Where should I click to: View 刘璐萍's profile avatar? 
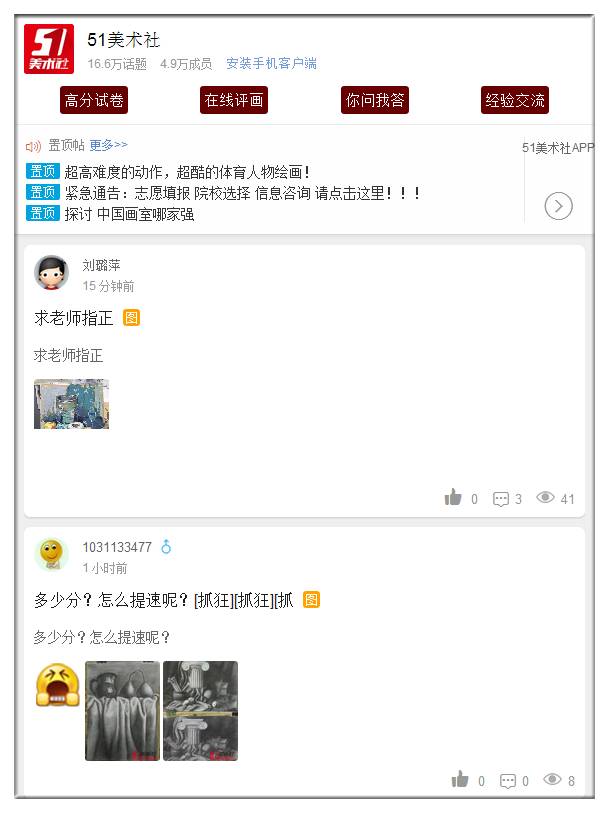click(x=52, y=273)
